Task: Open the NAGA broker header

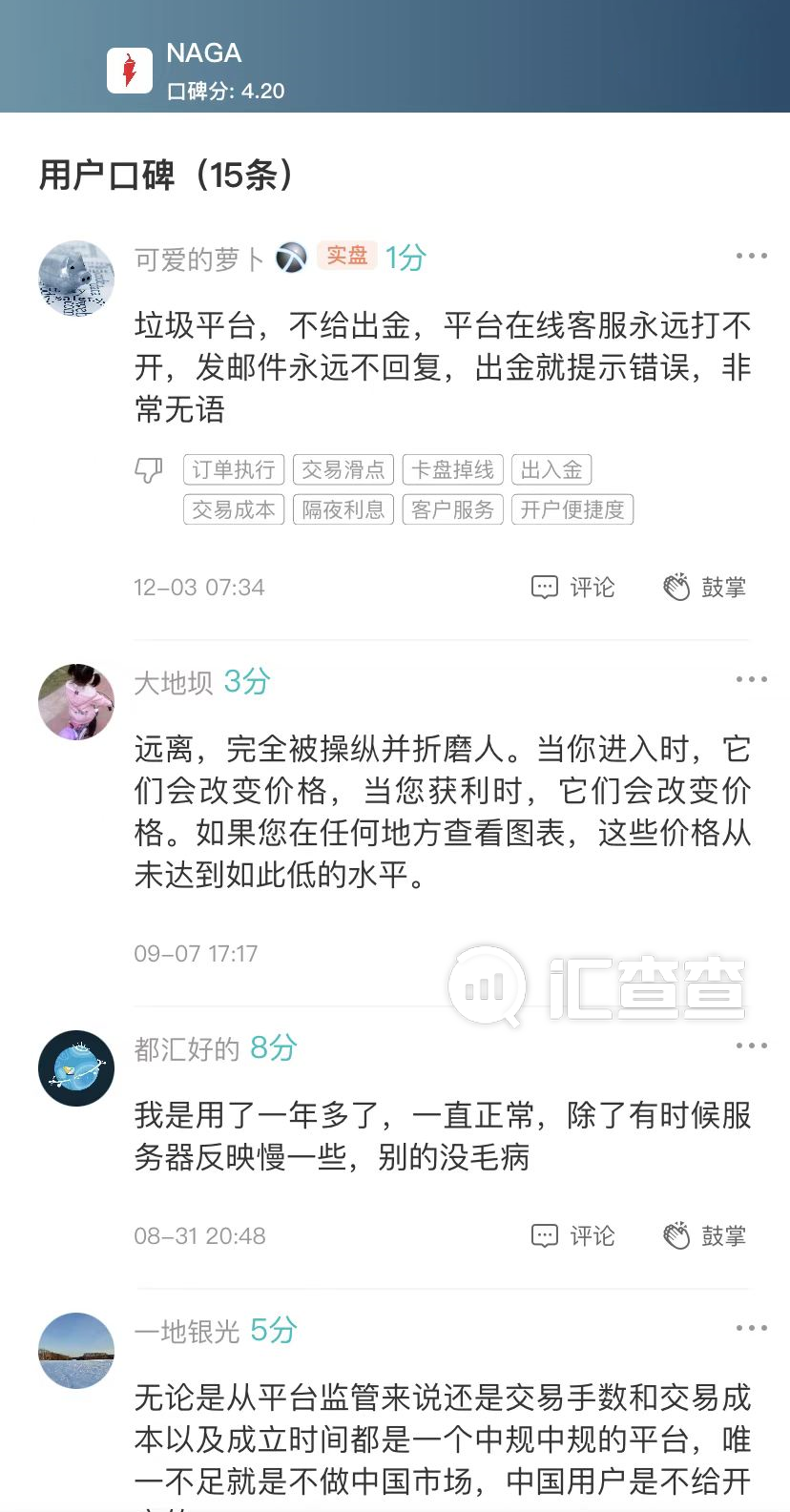Action: (x=196, y=71)
